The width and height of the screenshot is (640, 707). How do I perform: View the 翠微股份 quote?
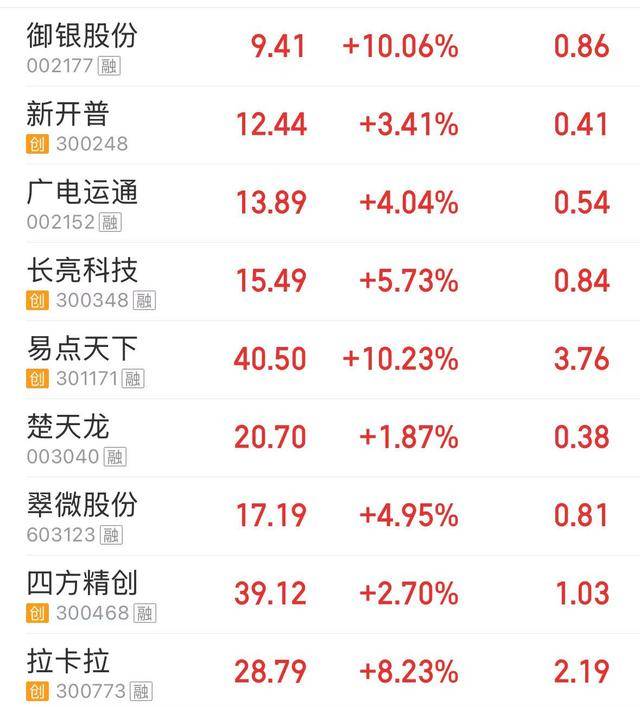click(x=82, y=505)
